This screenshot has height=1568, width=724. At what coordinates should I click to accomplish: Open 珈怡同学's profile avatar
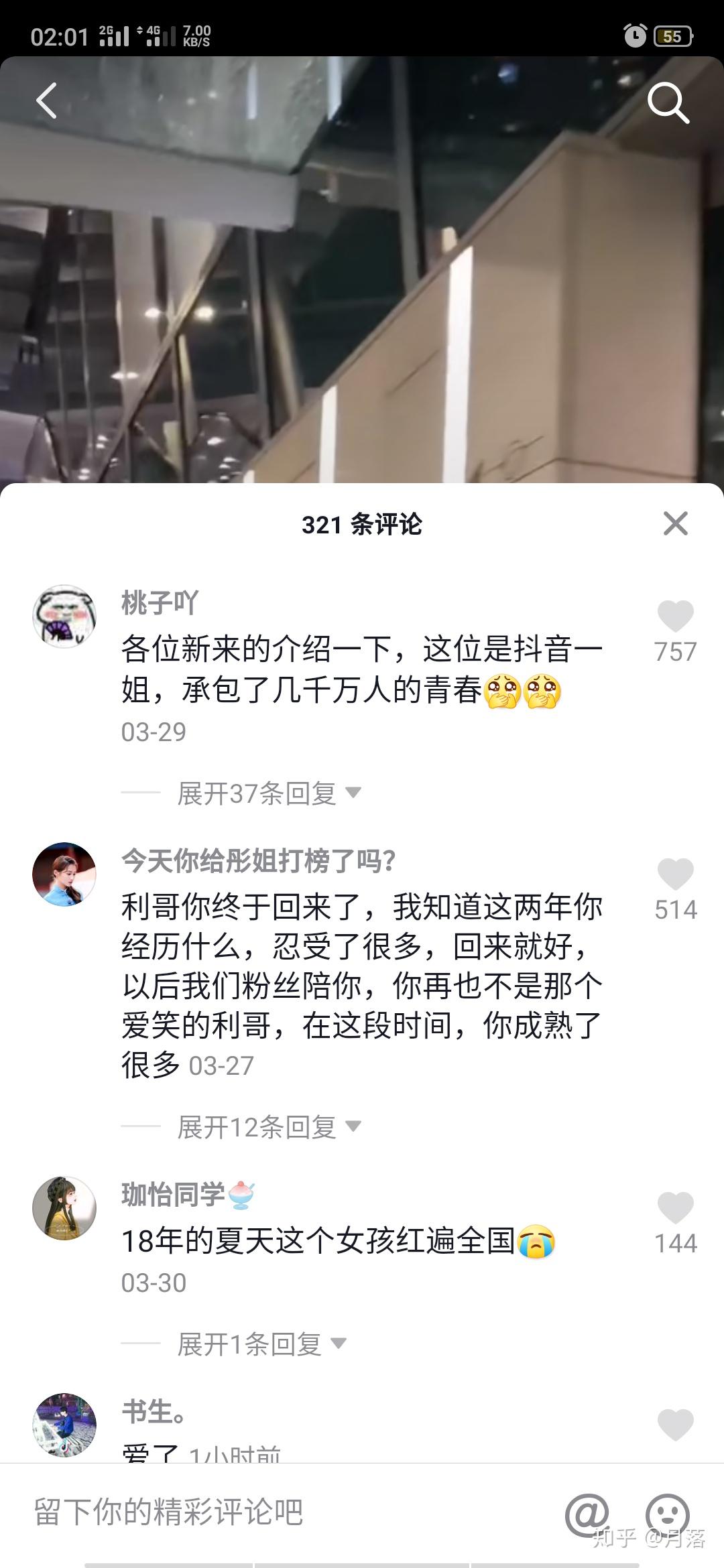[x=64, y=1207]
